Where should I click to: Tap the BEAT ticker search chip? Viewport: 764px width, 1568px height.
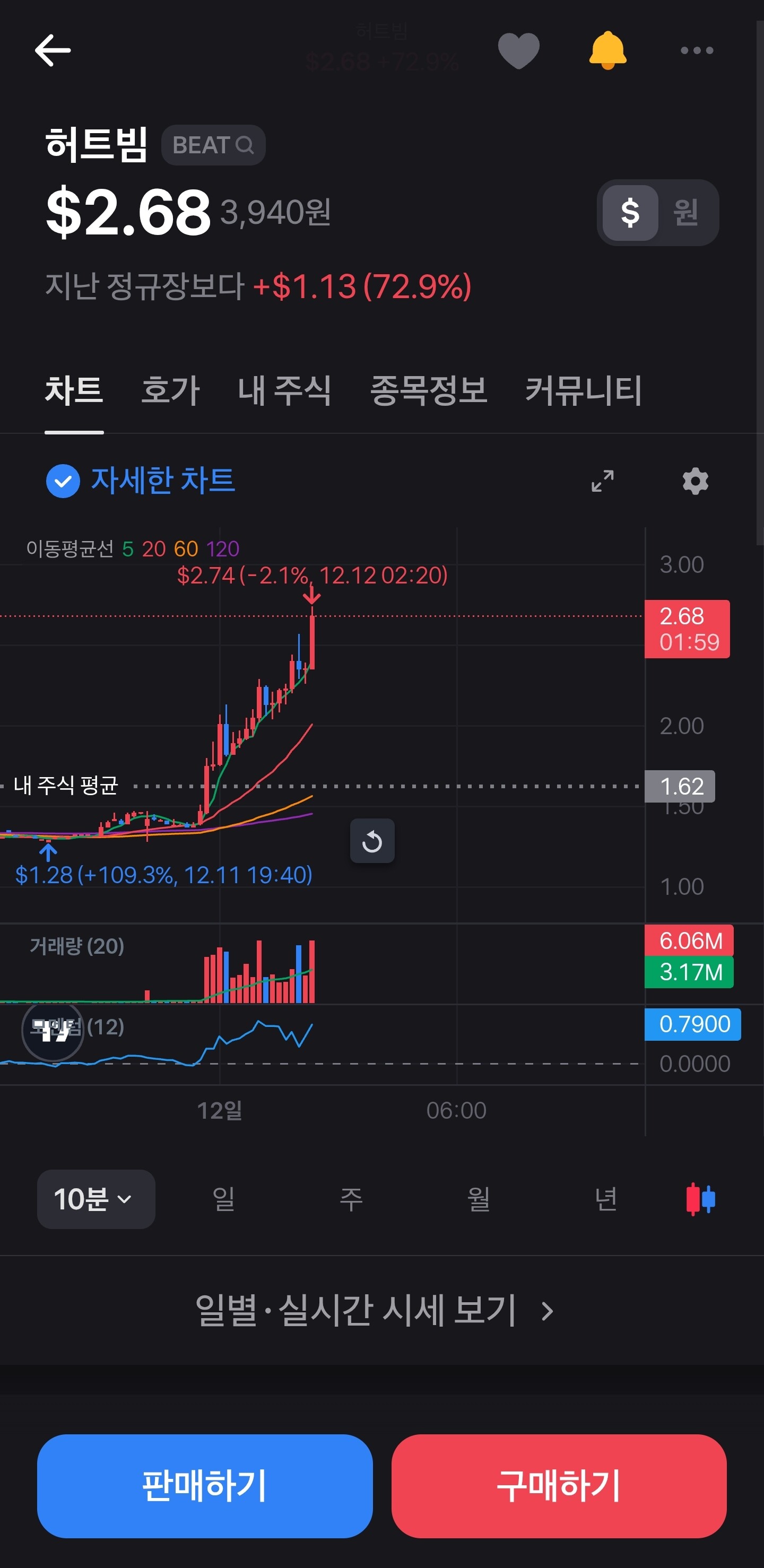(213, 145)
